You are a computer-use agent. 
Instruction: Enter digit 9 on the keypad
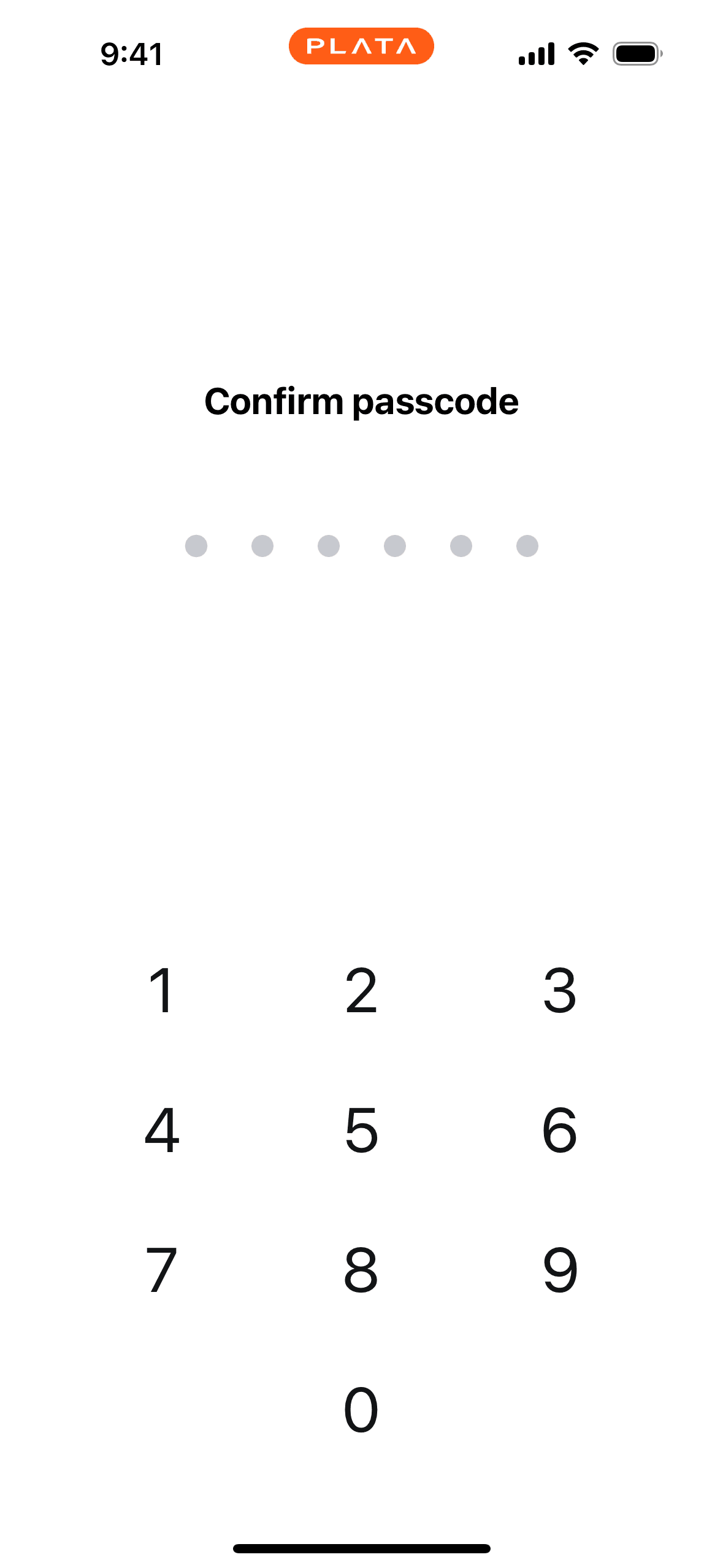coord(560,1269)
